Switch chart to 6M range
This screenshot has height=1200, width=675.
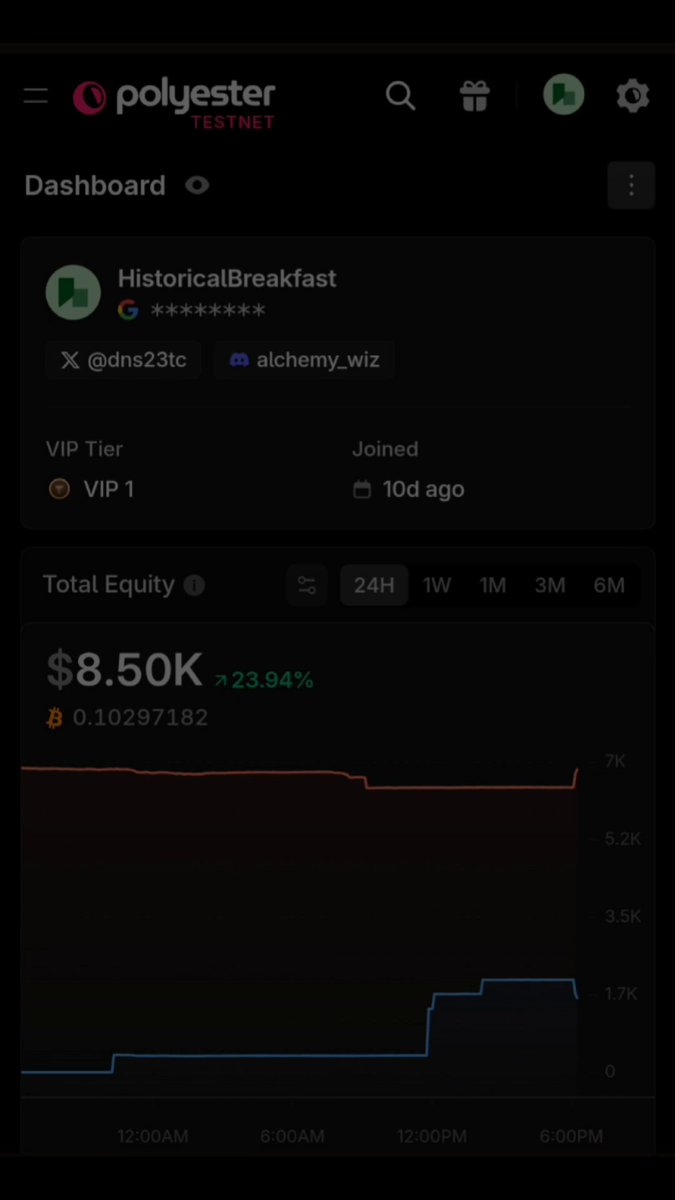tap(609, 585)
